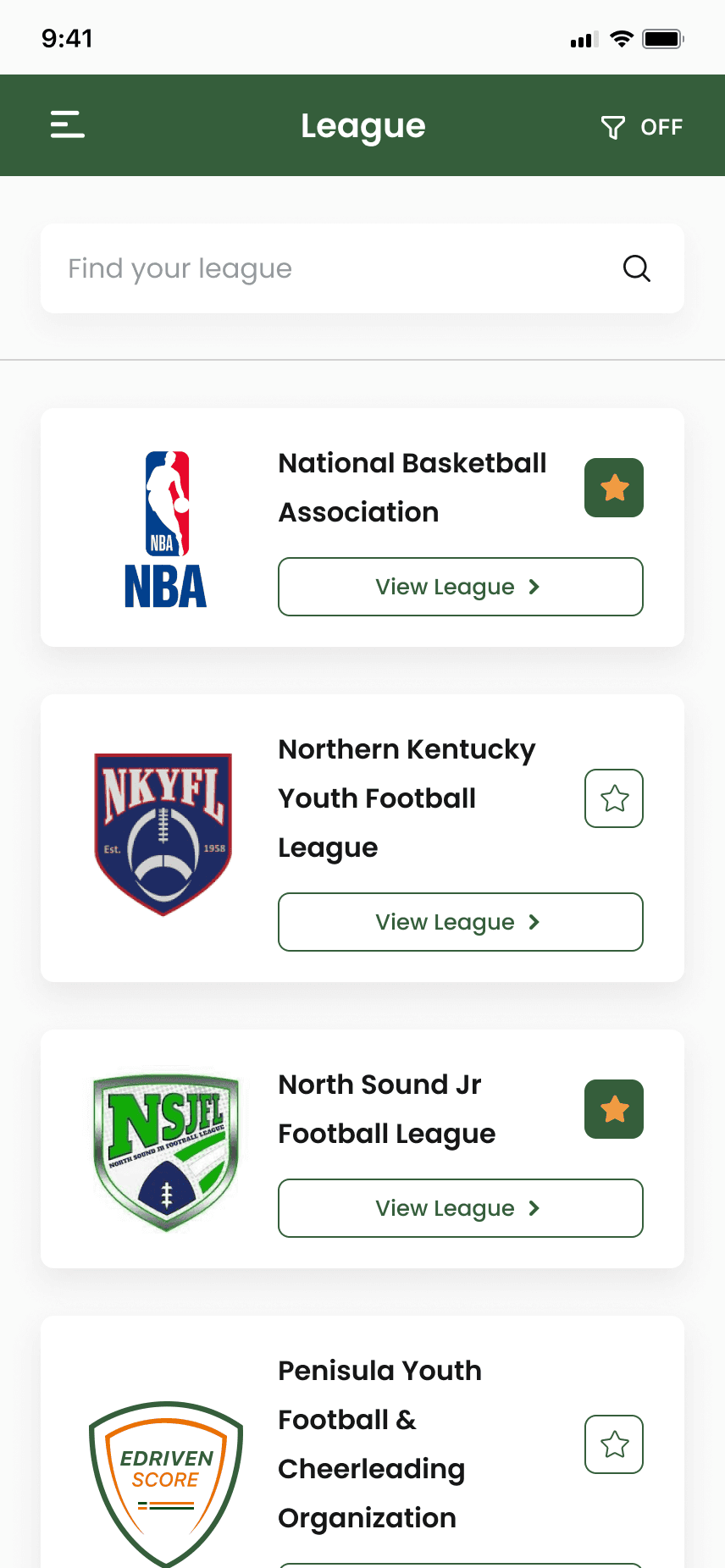725x1568 pixels.
Task: Favorite Northern Kentucky Youth Football League
Action: coord(613,798)
